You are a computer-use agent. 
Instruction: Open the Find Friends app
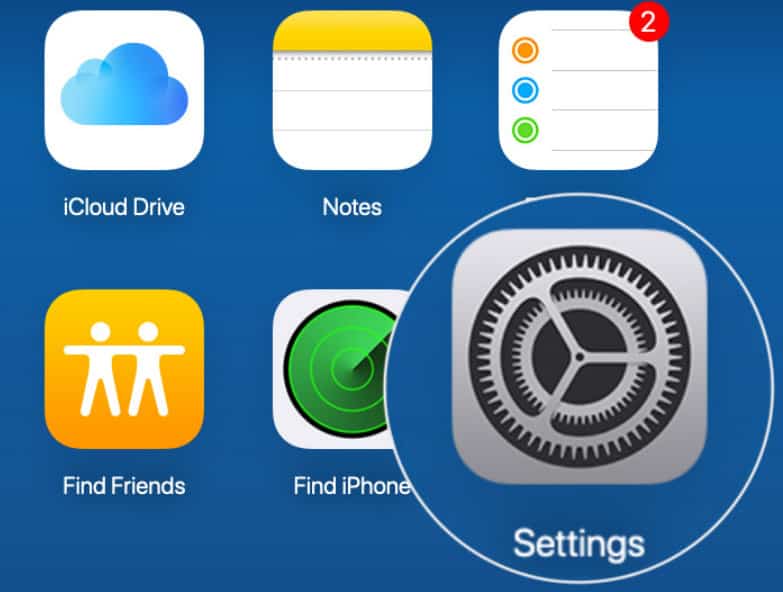[124, 369]
